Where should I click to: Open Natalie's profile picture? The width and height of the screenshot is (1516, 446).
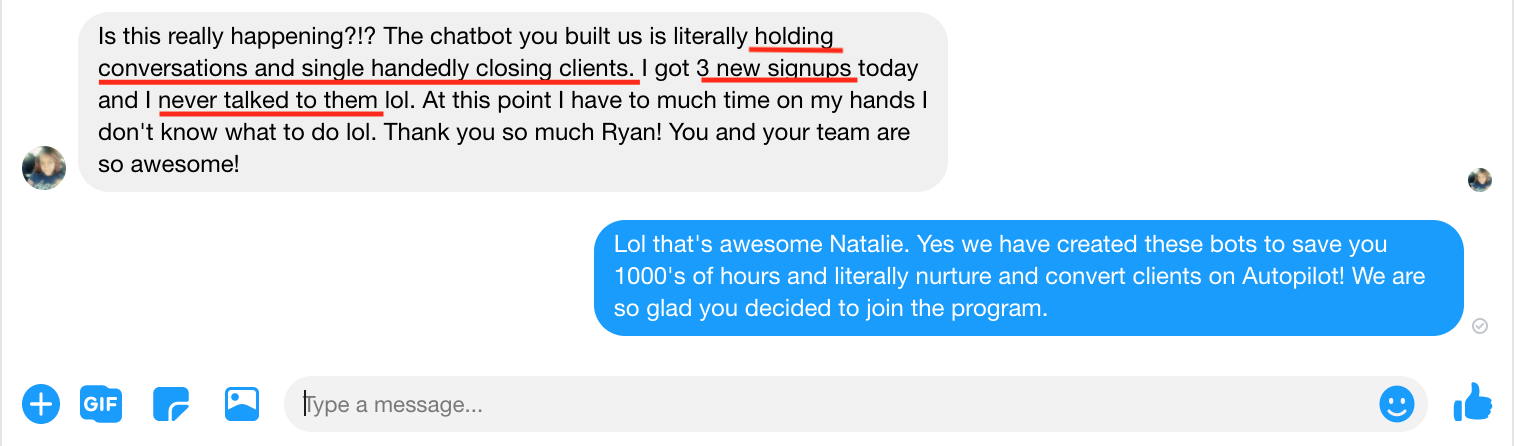coord(44,168)
